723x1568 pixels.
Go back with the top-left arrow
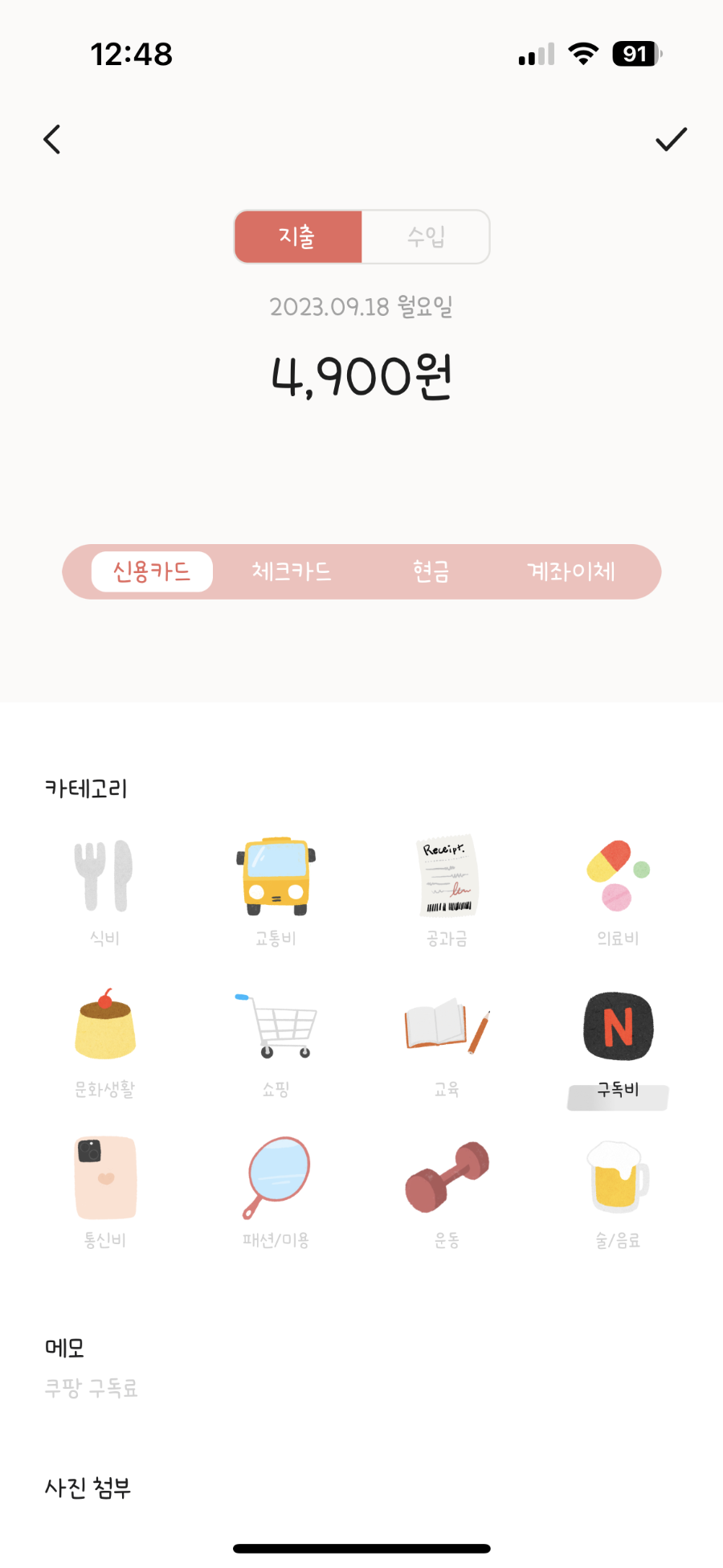(x=52, y=140)
